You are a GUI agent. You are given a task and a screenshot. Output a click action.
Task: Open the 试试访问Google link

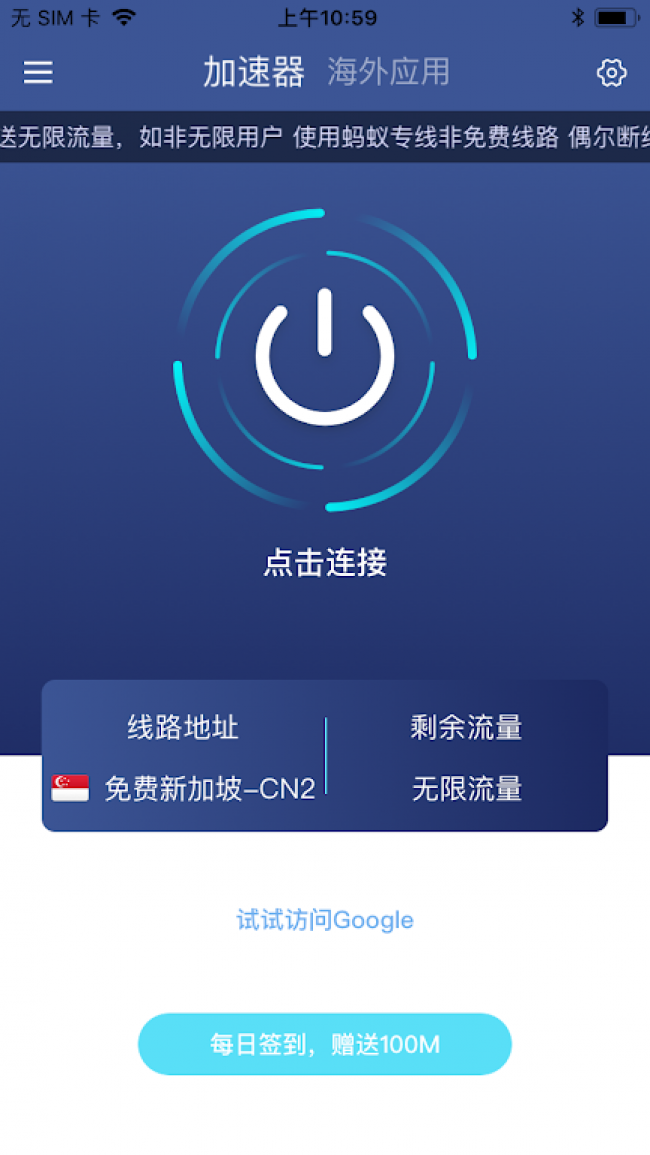coord(325,920)
